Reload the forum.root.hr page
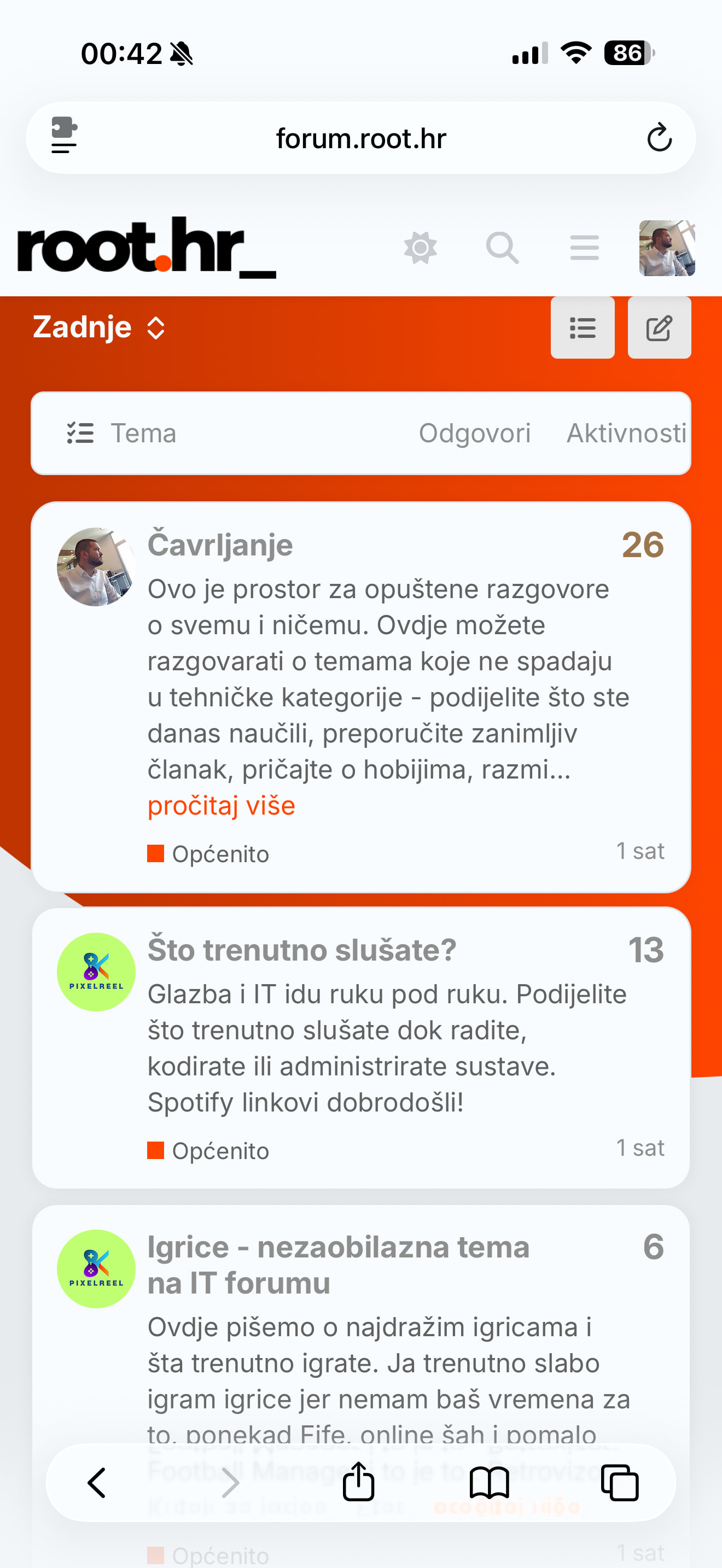This screenshot has width=722, height=1568. [659, 138]
